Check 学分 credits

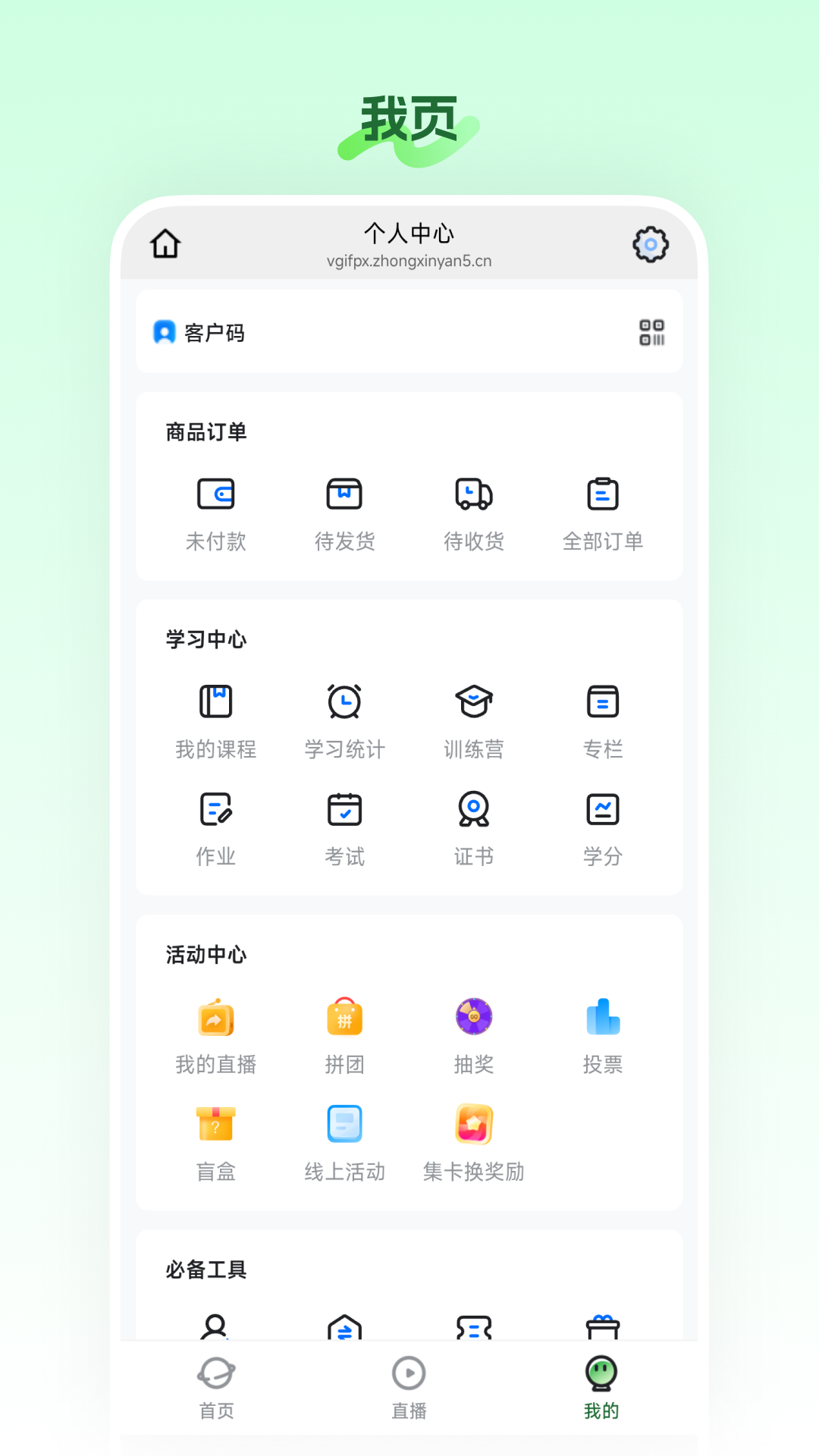pos(603,827)
